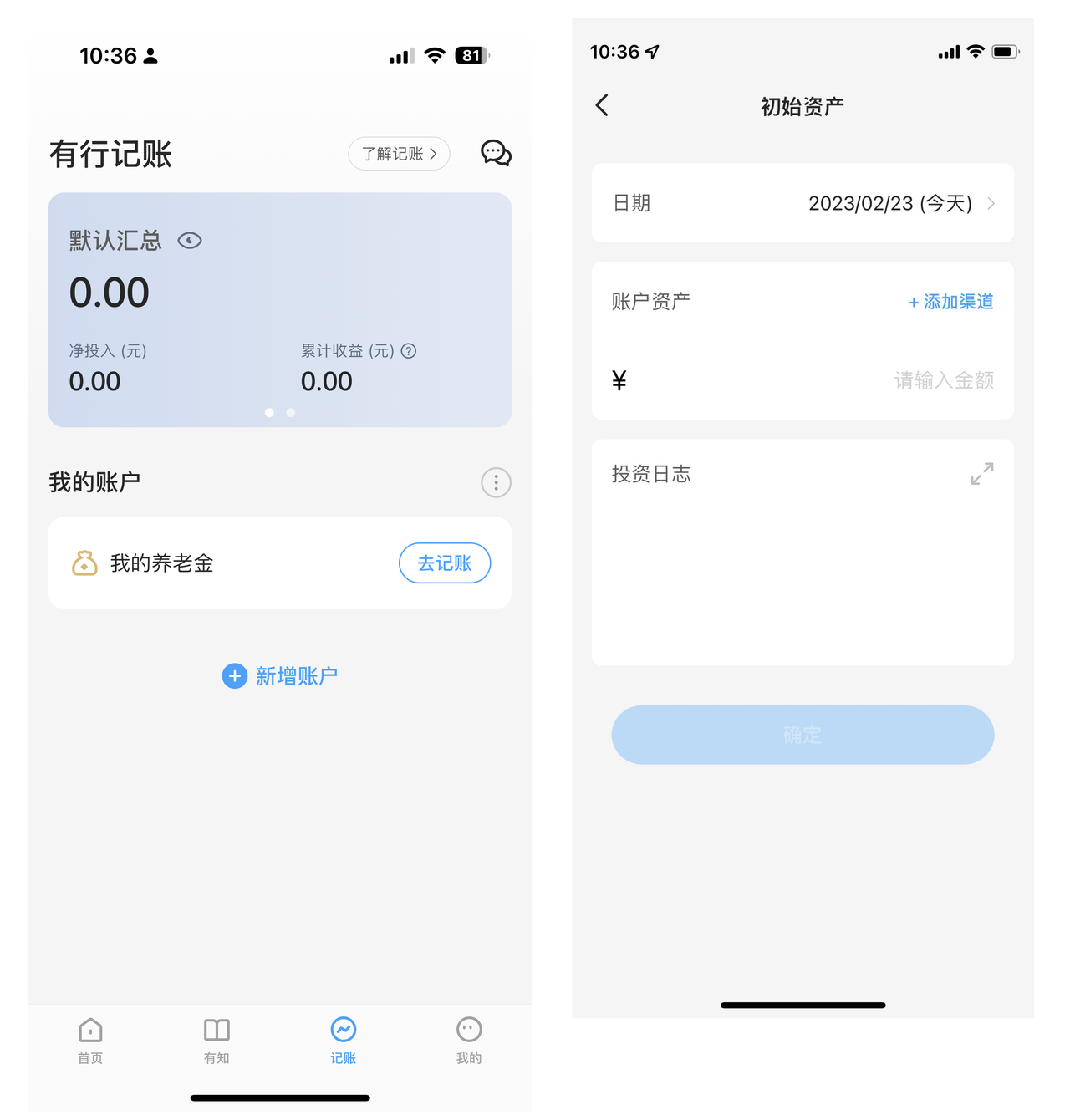This screenshot has width=1070, height=1120.
Task: Open the chat bubbles icon
Action: (x=496, y=153)
